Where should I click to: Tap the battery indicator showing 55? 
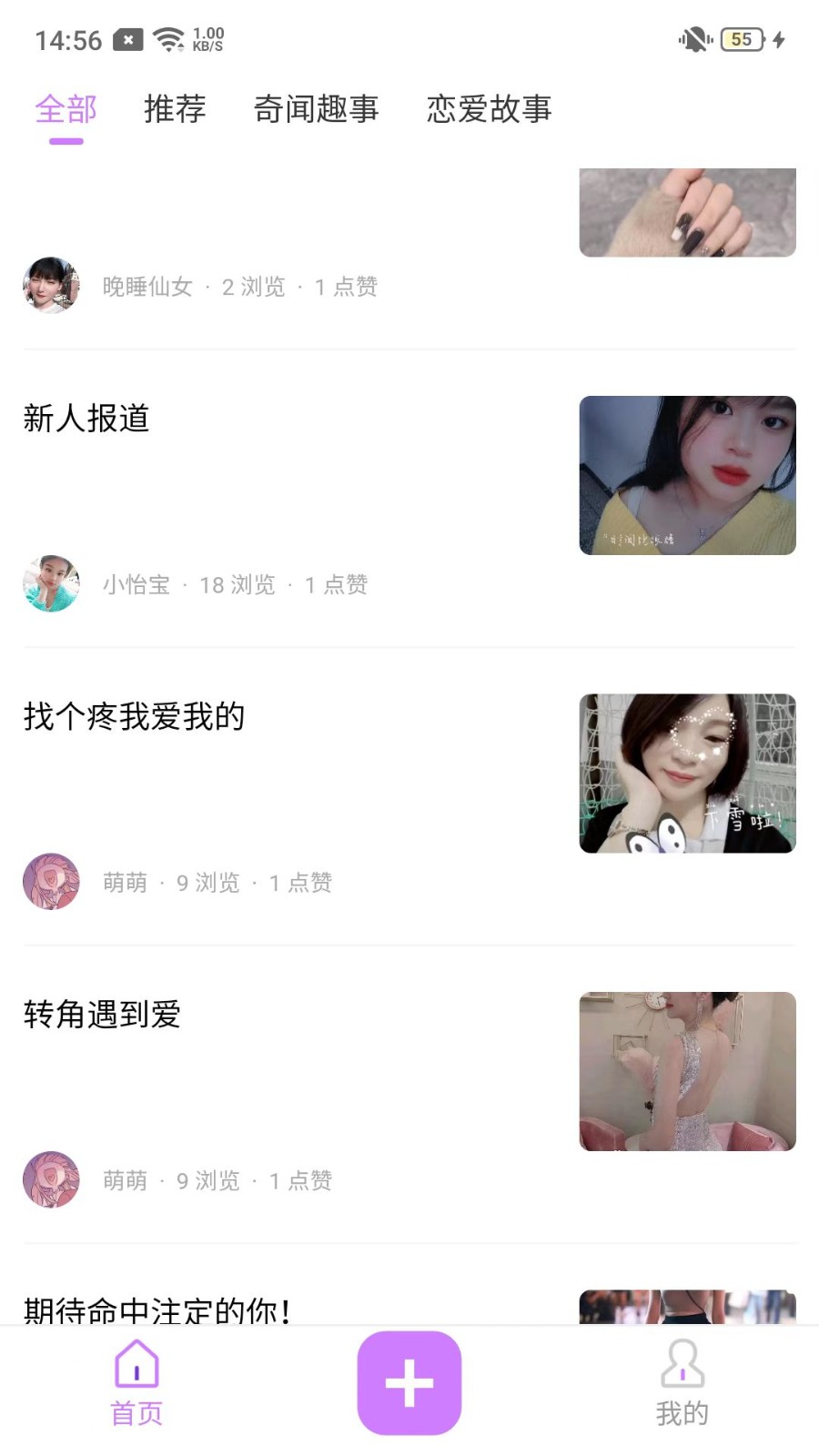coord(740,39)
